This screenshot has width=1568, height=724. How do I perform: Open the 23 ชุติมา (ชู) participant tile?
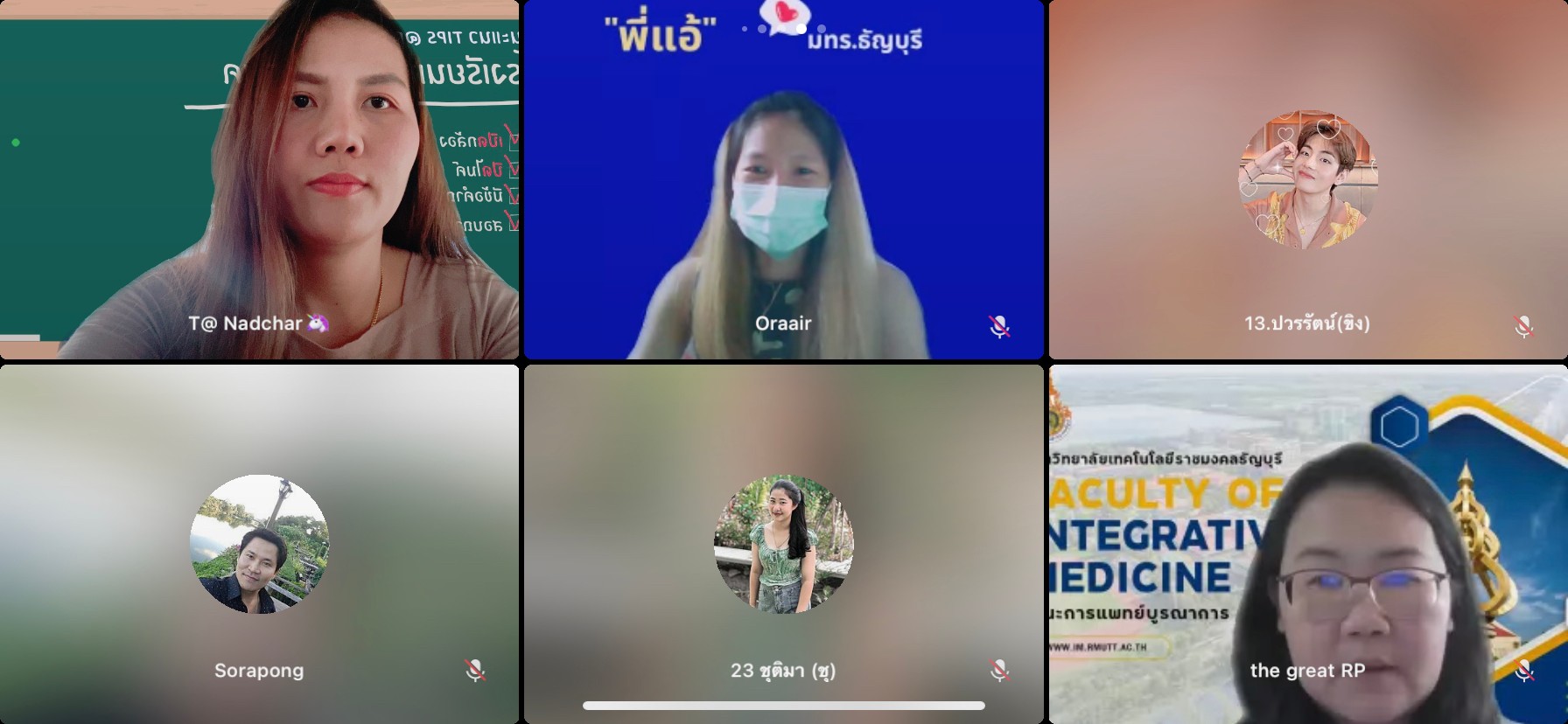[783, 544]
